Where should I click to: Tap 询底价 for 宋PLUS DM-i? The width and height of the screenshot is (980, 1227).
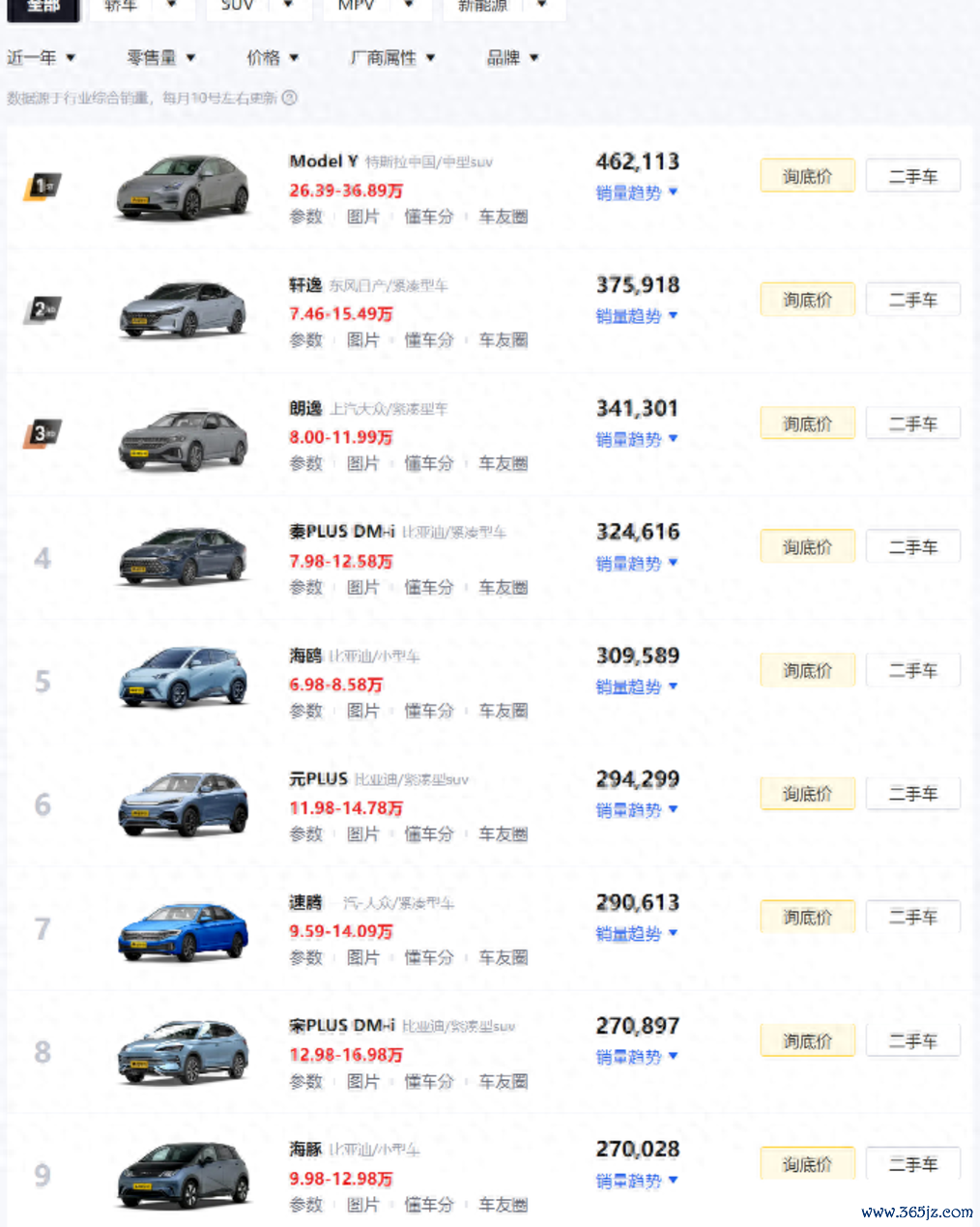click(807, 1041)
